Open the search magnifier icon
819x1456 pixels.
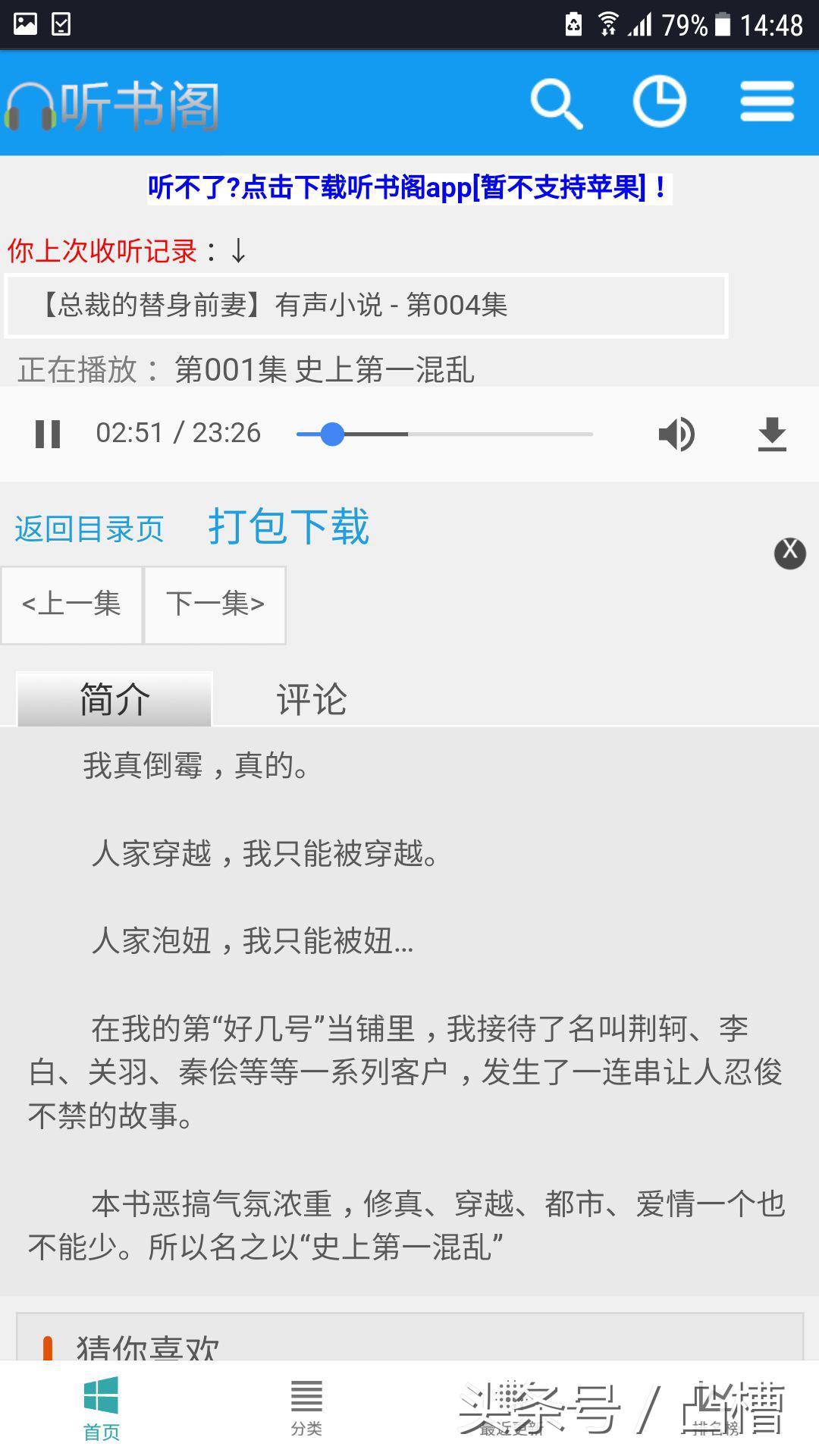tap(556, 103)
